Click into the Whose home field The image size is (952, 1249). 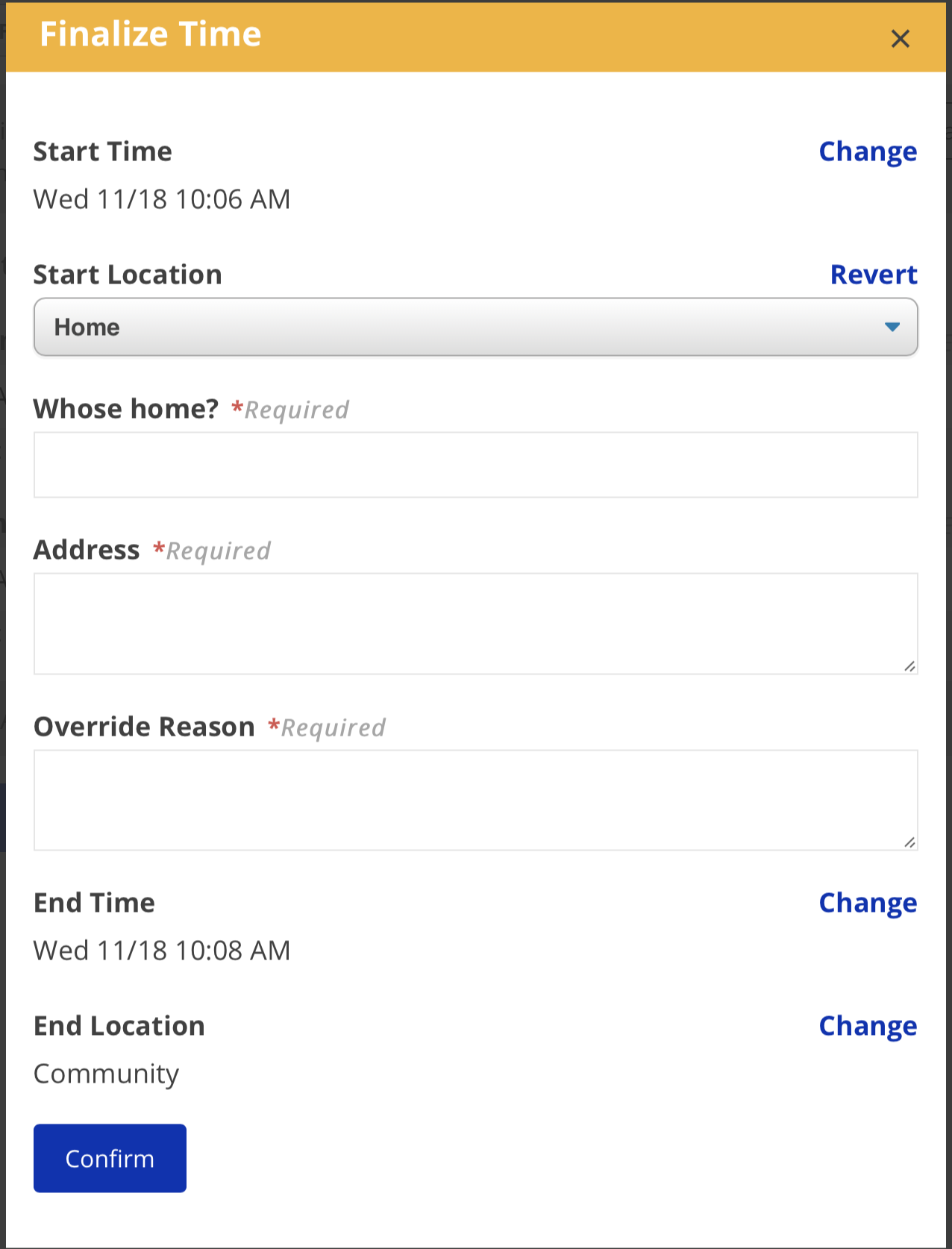pyautogui.click(x=475, y=464)
